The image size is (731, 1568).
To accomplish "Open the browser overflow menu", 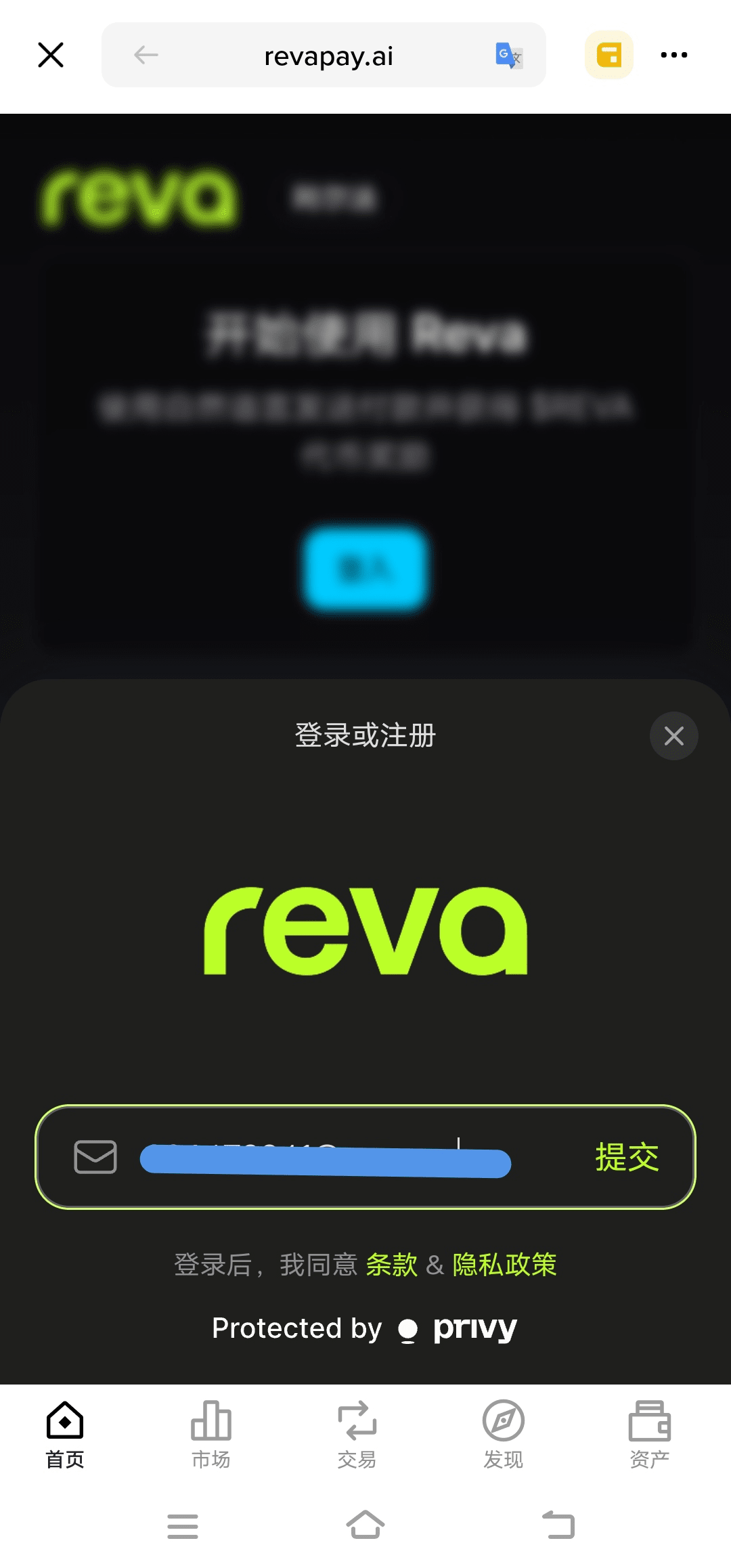I will (673, 55).
